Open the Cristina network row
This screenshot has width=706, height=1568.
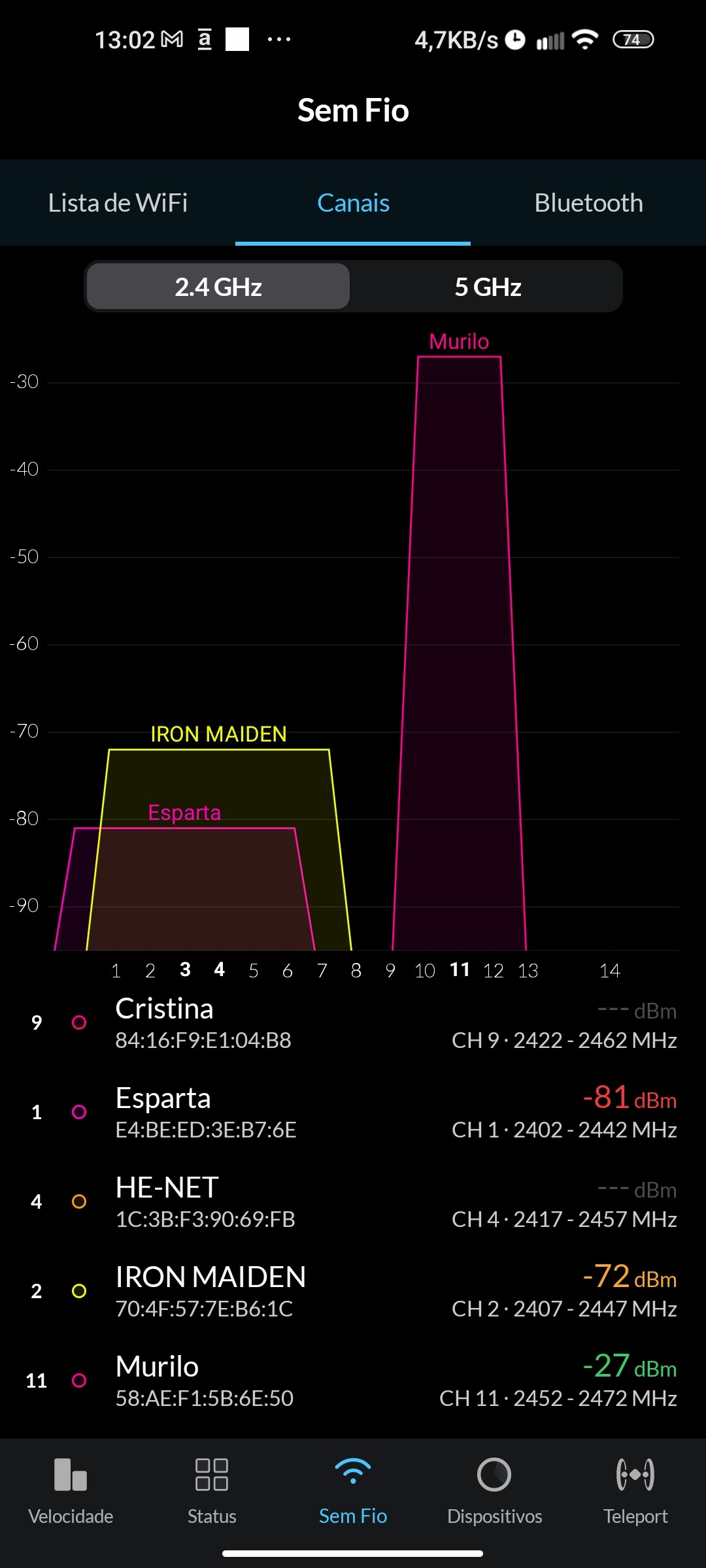click(353, 1023)
